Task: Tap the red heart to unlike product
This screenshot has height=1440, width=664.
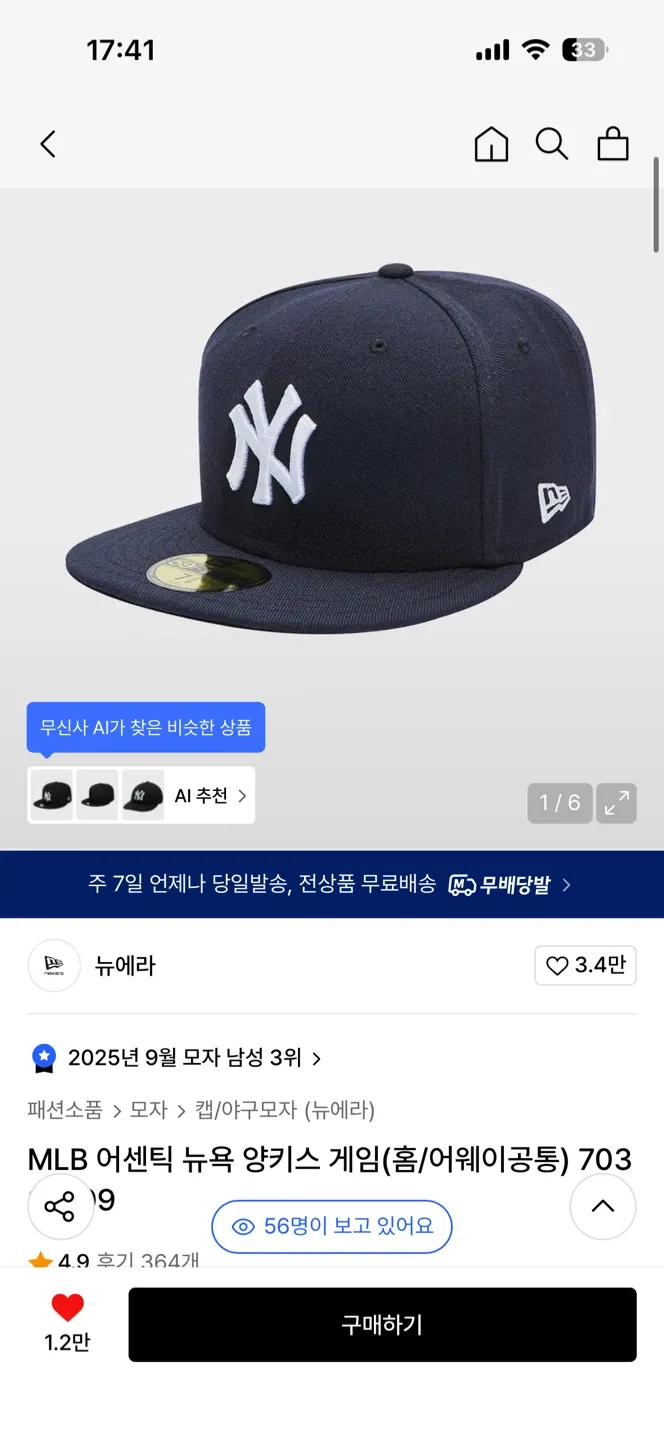Action: coord(67,1308)
